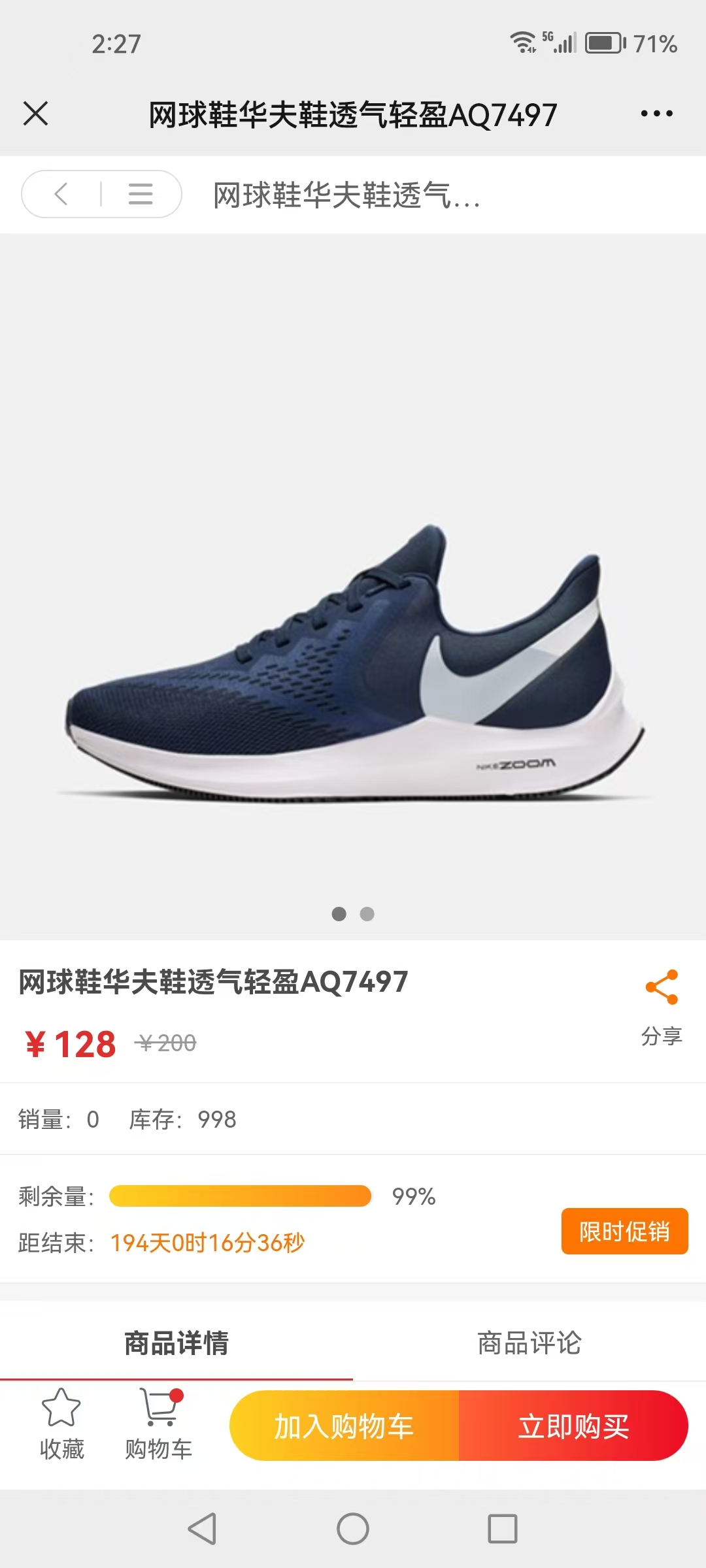The width and height of the screenshot is (706, 1568).
Task: Tap the 限时促销 promotion button
Action: point(624,1231)
